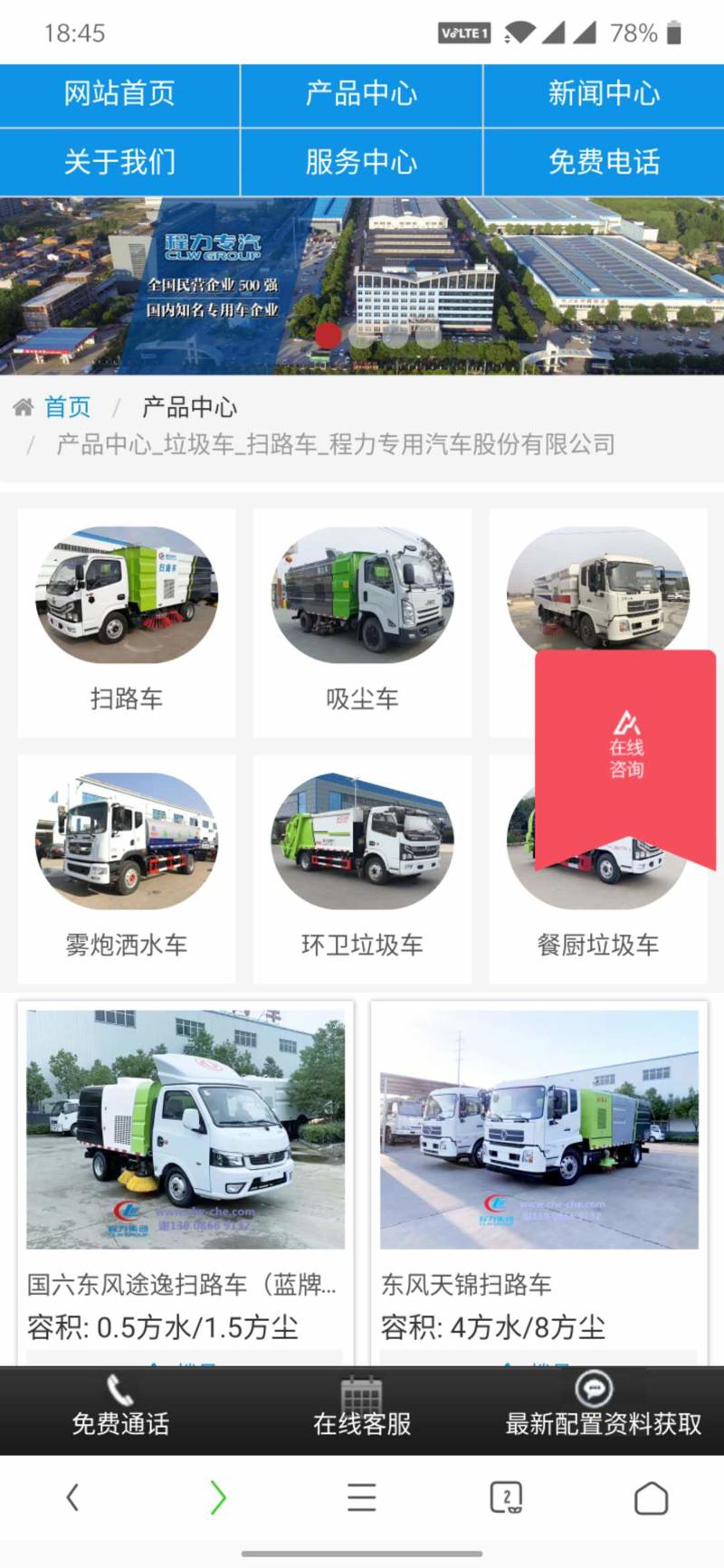Screen dimensions: 724x1568
Task: View 国六东风途逸扫路车 product card
Action: [x=186, y=1176]
